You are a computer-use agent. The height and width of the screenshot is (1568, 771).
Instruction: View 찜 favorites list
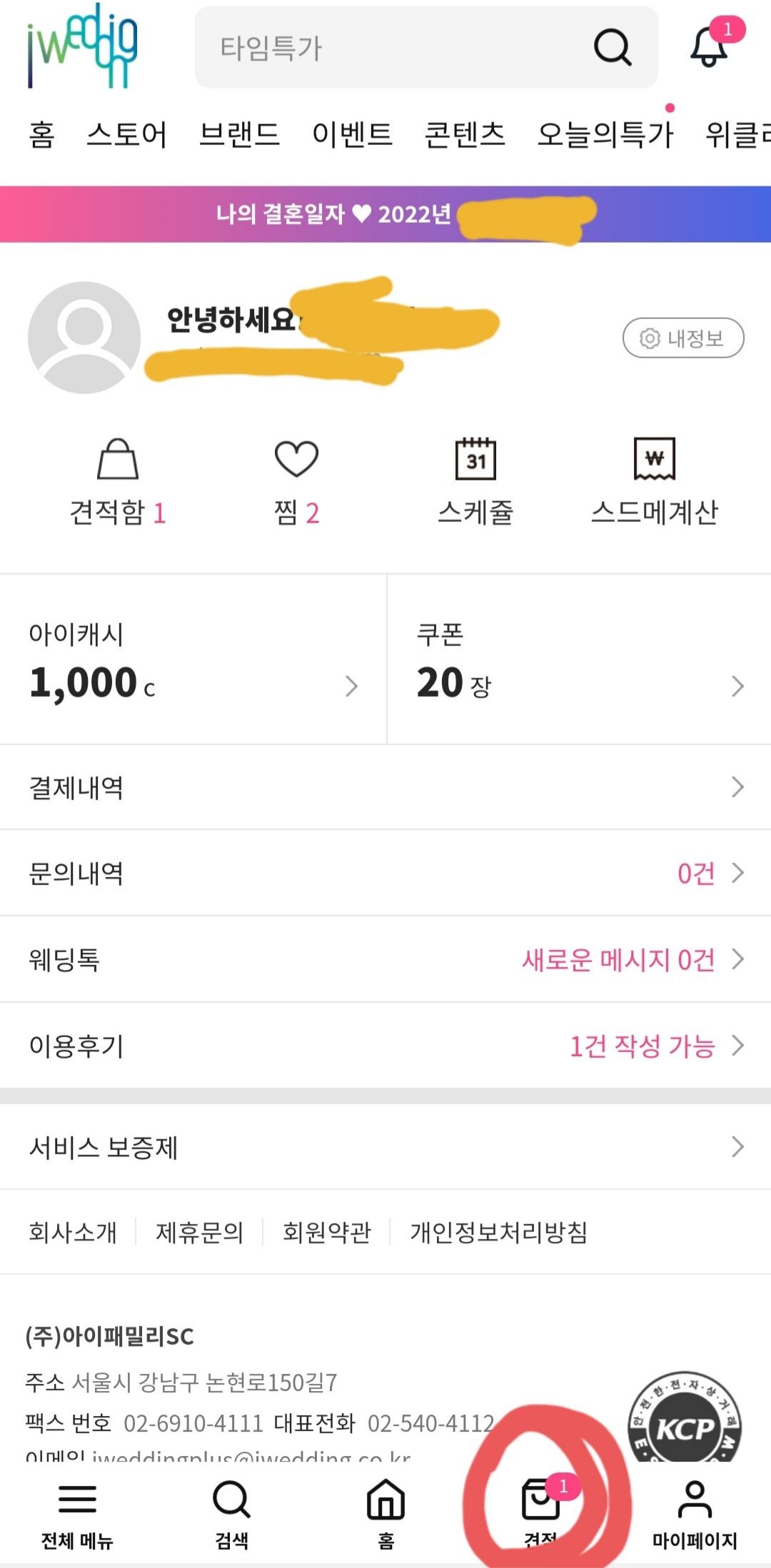click(x=296, y=482)
